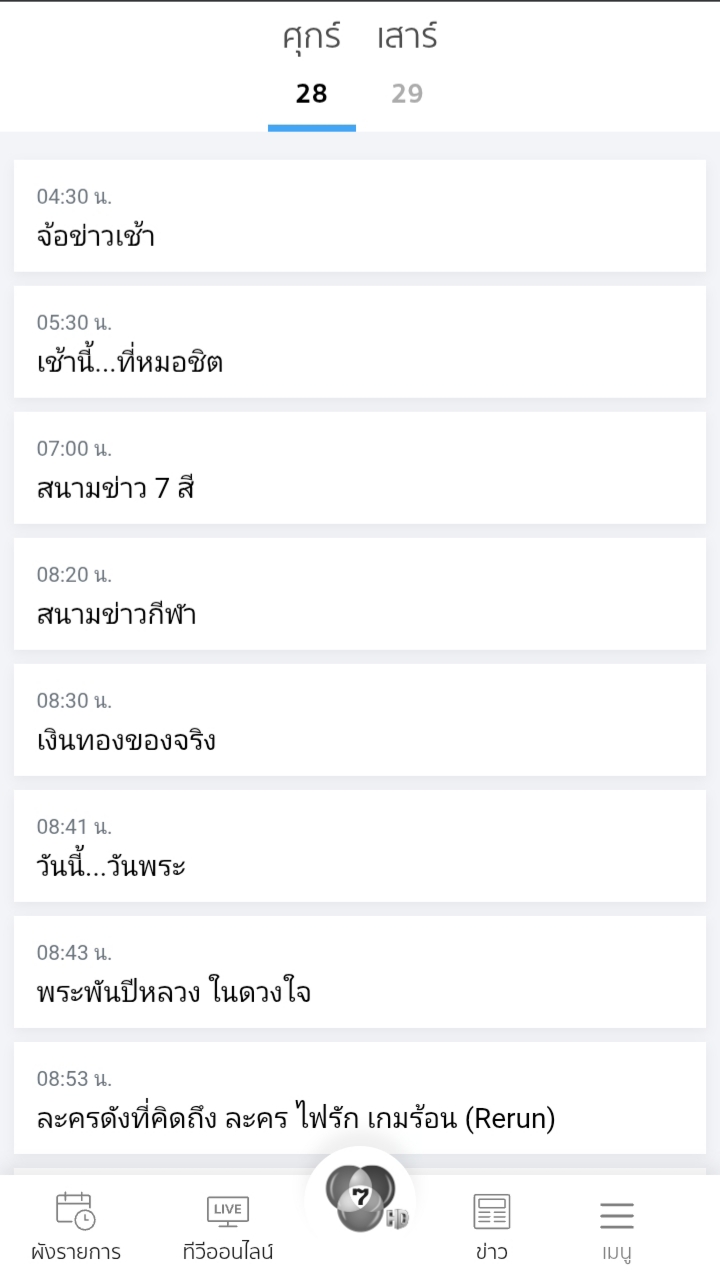Select the ศุกร์ 28 date tab
The image size is (720, 1281).
pyautogui.click(x=311, y=66)
